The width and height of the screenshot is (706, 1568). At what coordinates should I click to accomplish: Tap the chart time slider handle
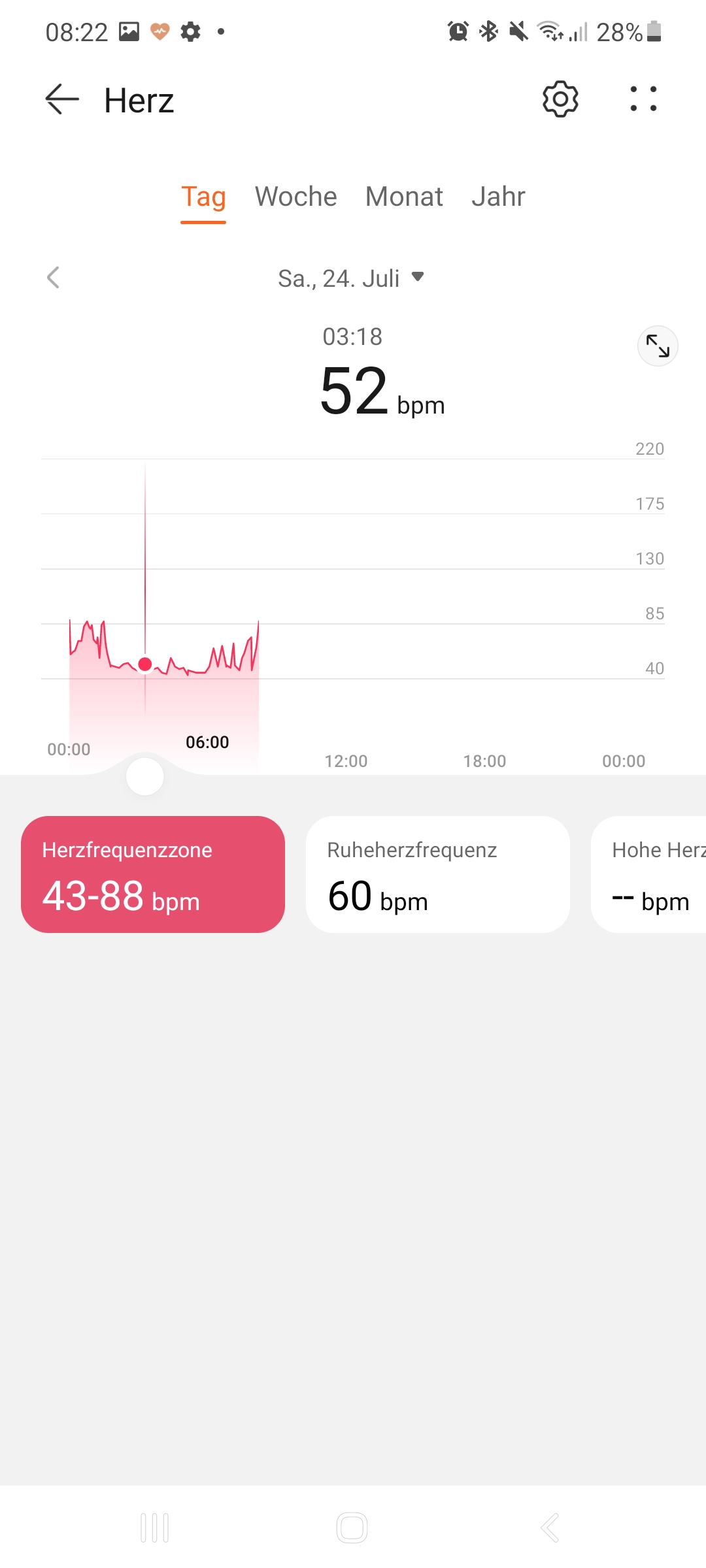(x=144, y=777)
